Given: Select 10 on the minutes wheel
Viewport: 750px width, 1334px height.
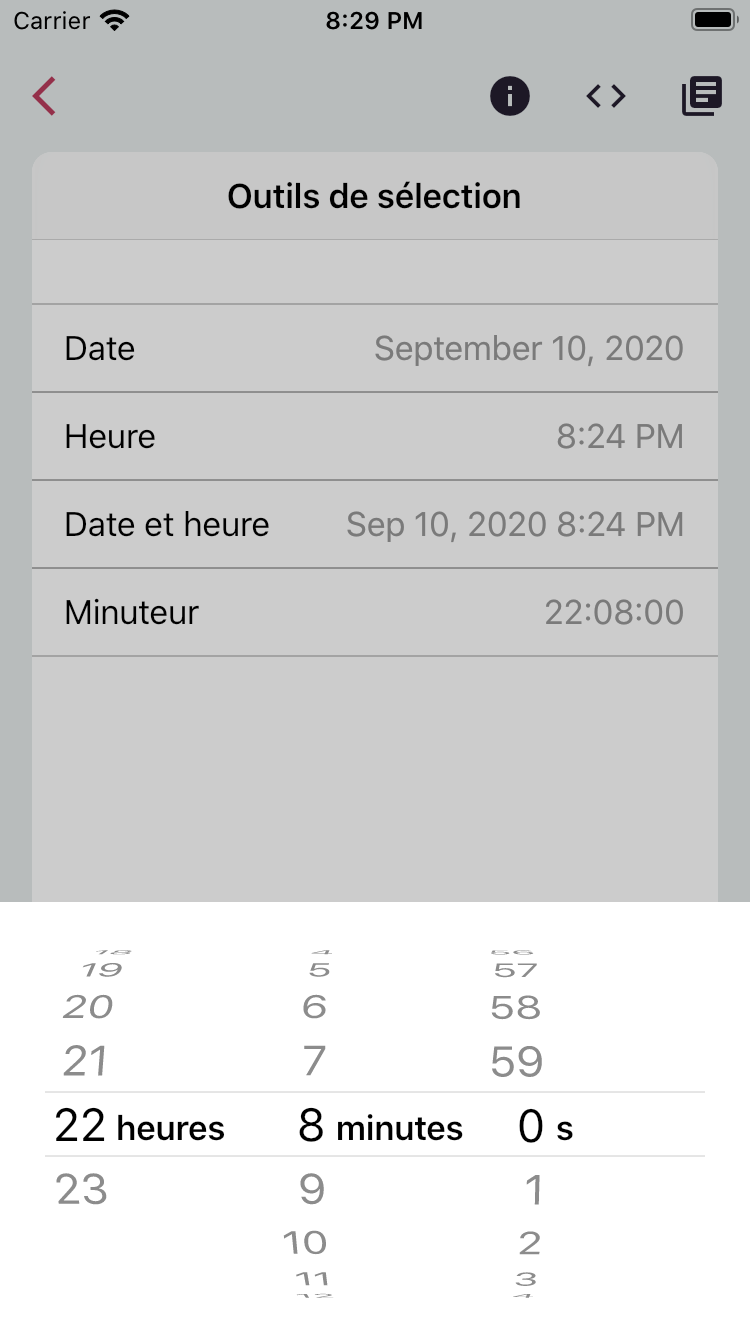Looking at the screenshot, I should tap(306, 1242).
